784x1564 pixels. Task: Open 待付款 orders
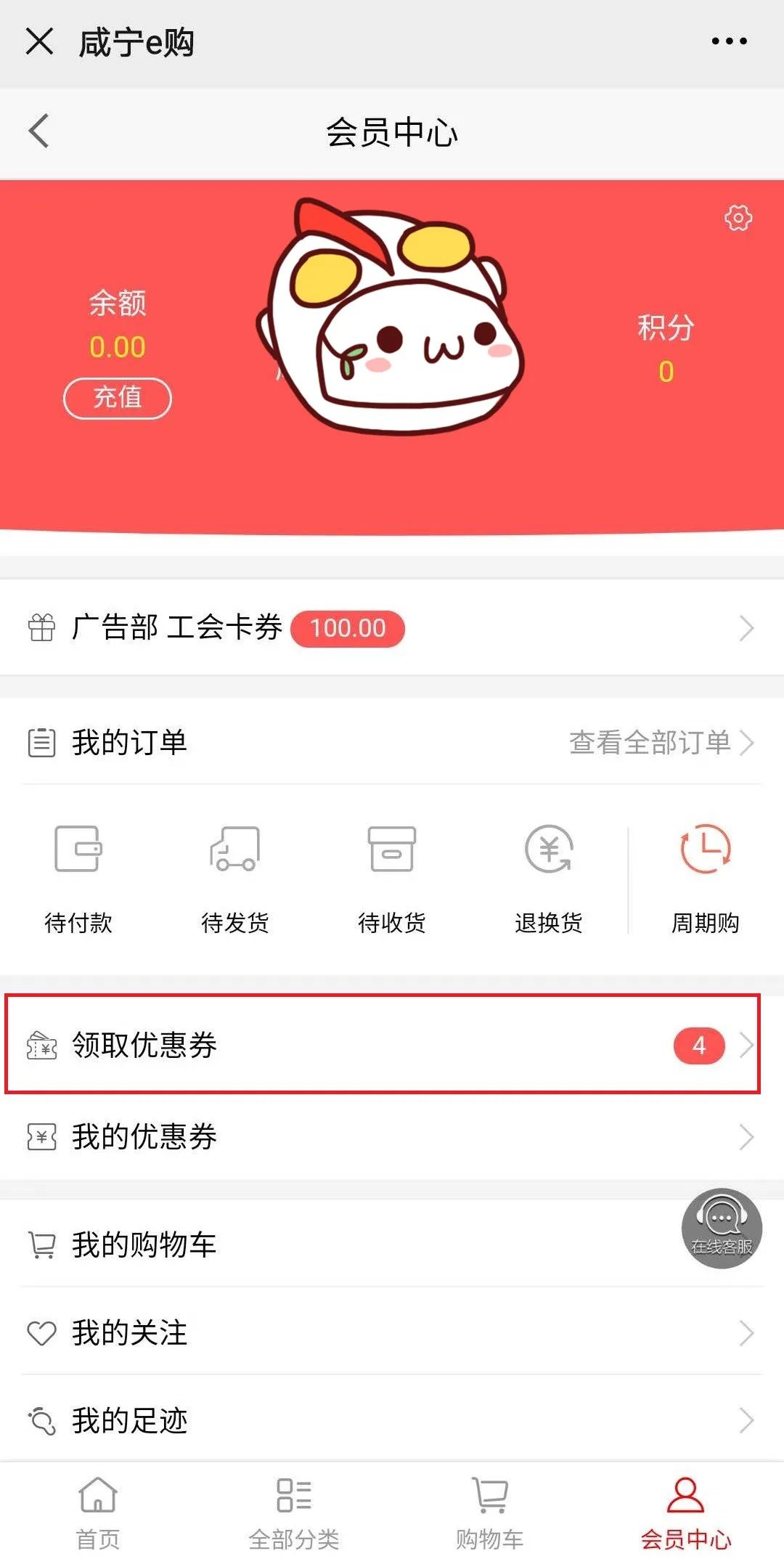coord(78,879)
